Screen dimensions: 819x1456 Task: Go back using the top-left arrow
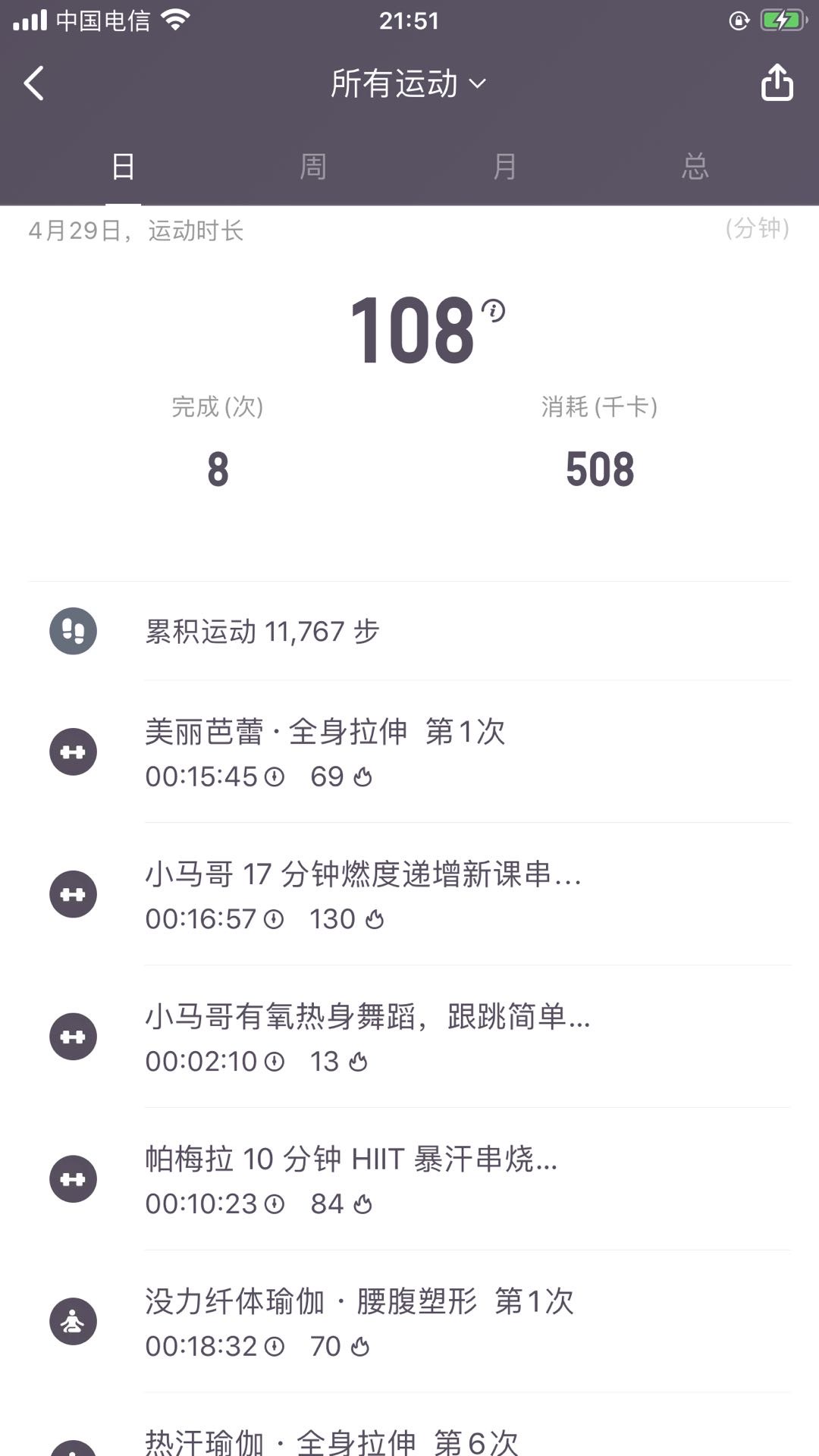[x=34, y=83]
